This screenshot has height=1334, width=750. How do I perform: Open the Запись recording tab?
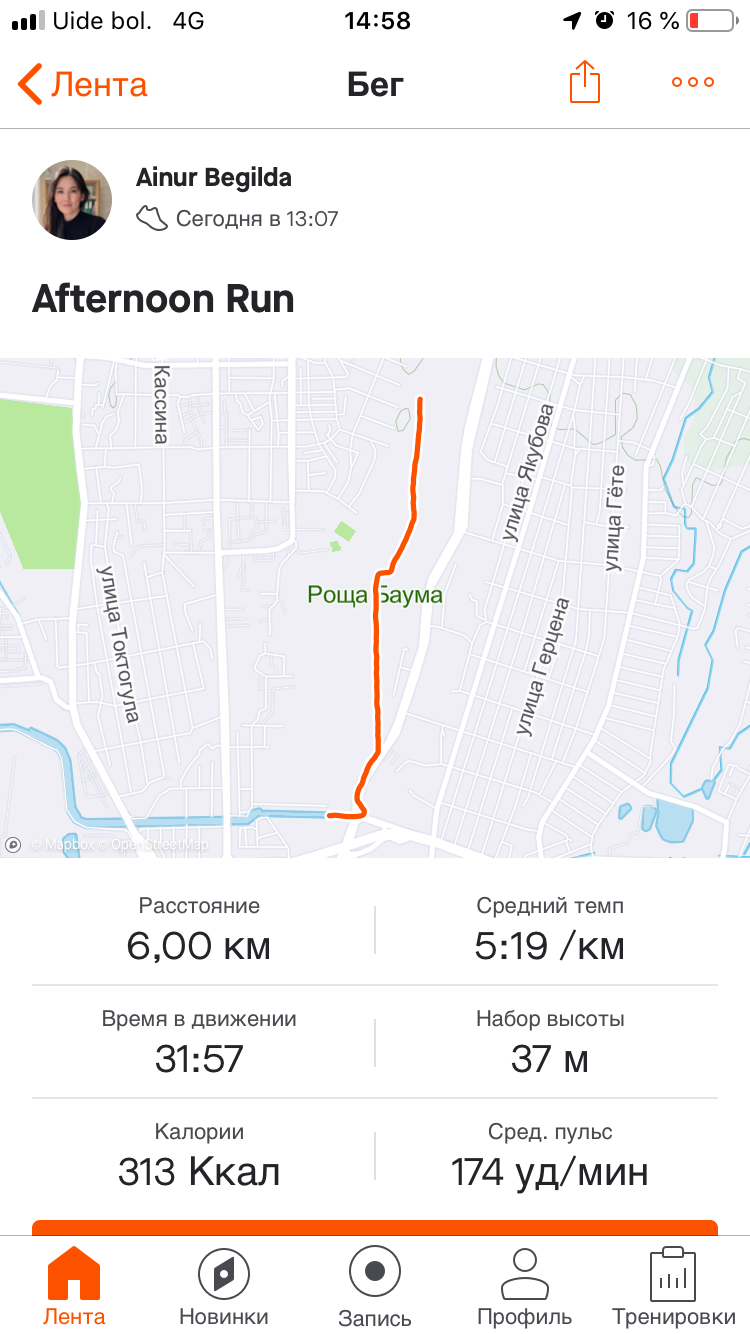tap(375, 1286)
